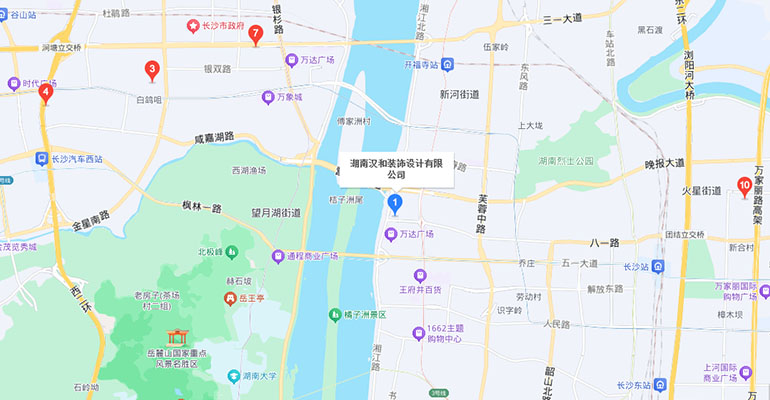Viewport: 770px width, 400px height.
Task: Select the blue map marker numbered 1
Action: [x=395, y=205]
